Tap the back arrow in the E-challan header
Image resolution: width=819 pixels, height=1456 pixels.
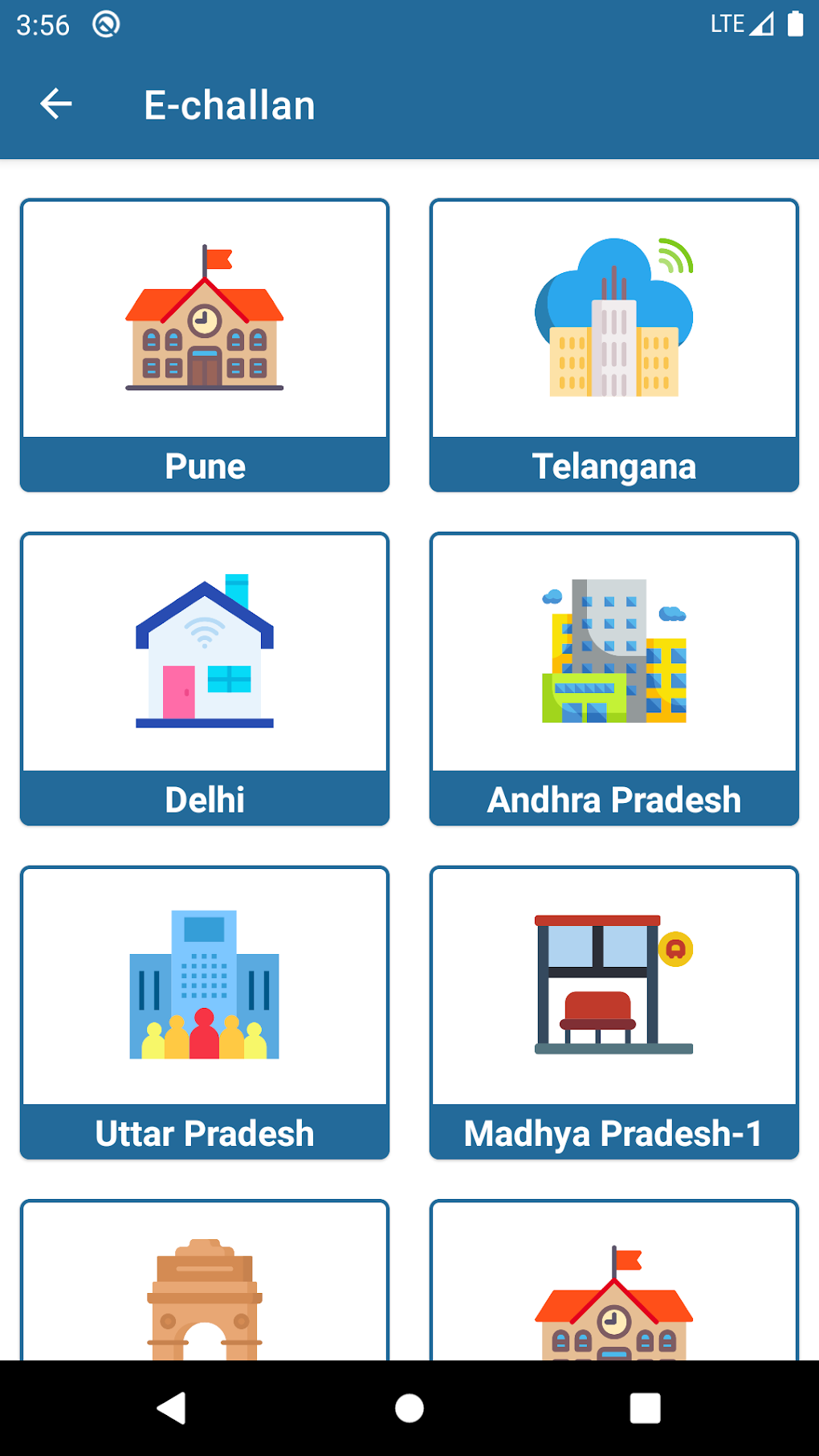55,104
